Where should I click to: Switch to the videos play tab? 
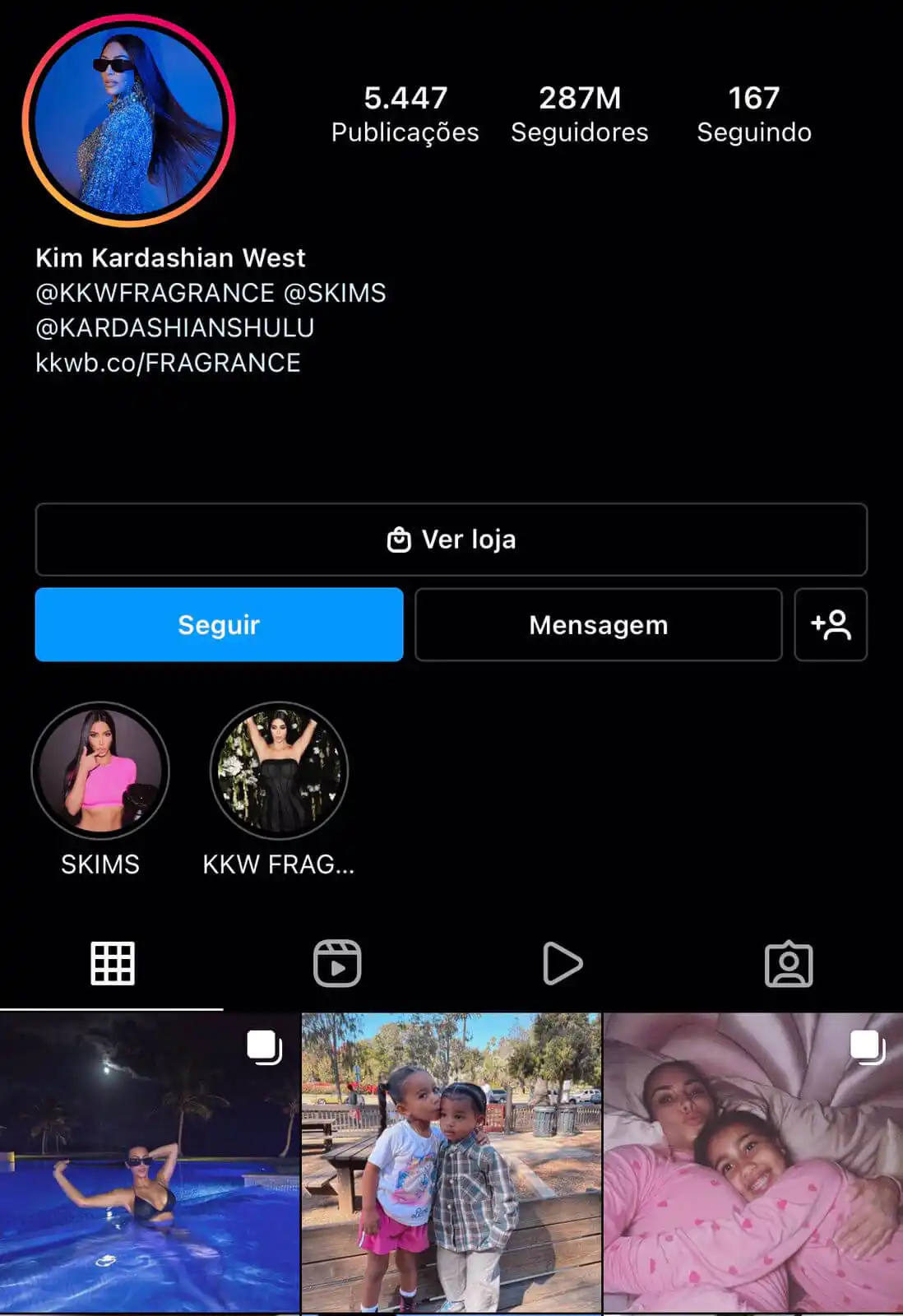click(563, 963)
